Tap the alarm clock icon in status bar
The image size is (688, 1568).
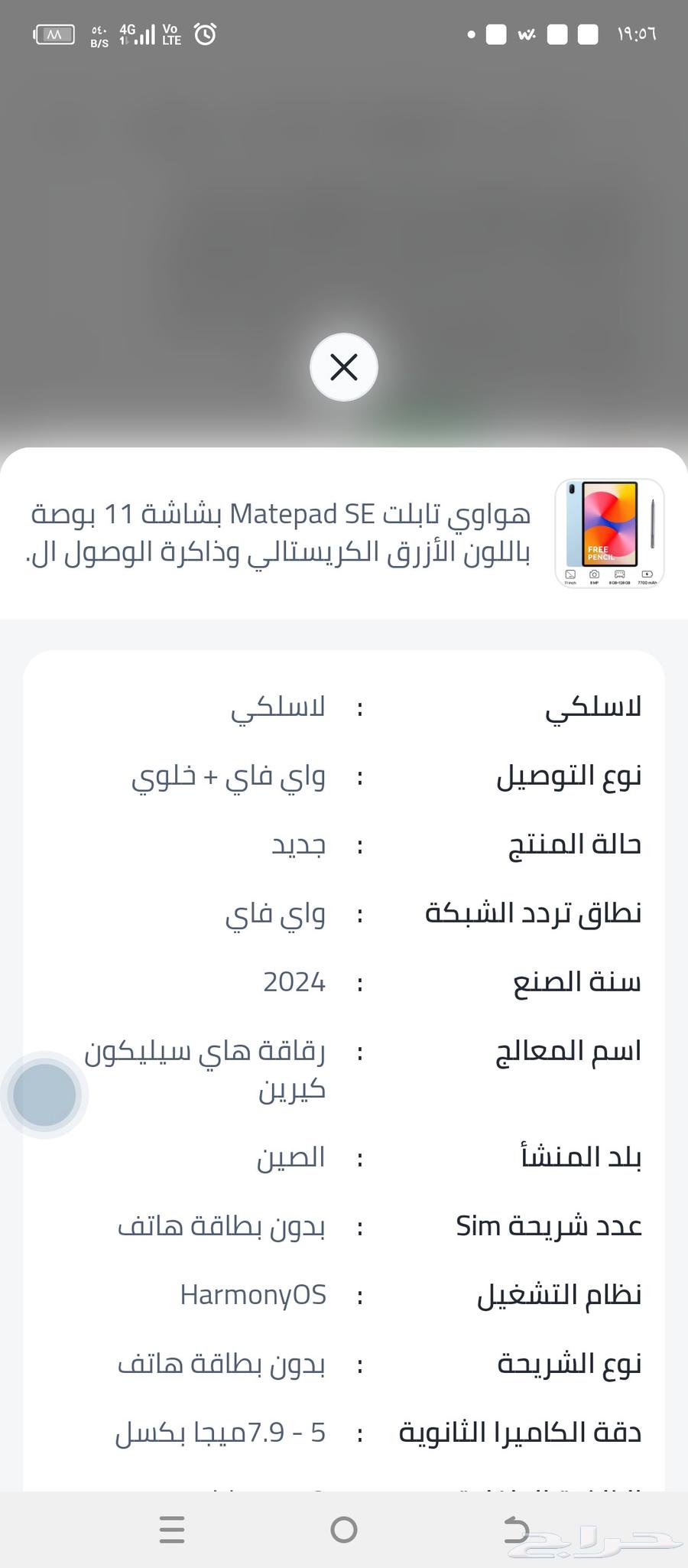tap(203, 33)
